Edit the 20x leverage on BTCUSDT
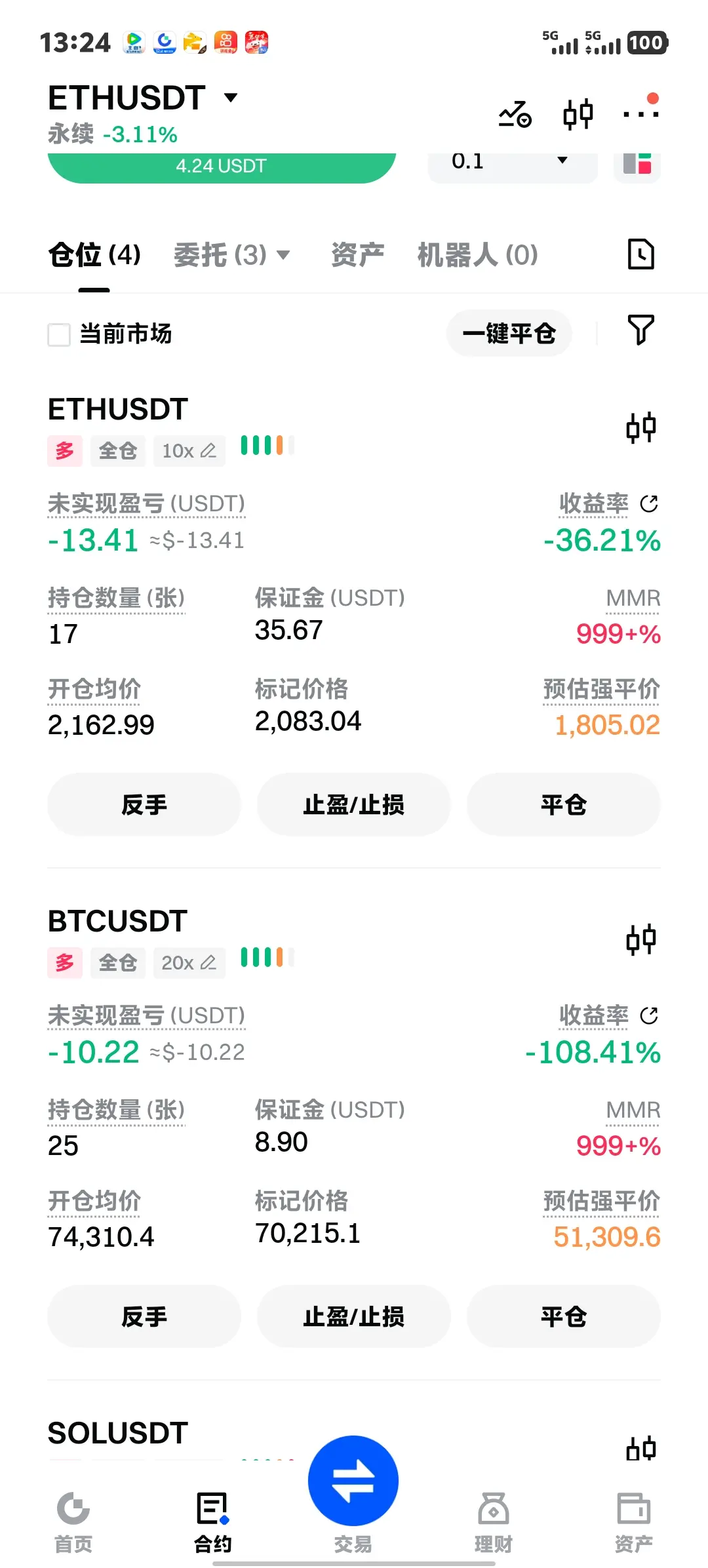 pyautogui.click(x=189, y=963)
